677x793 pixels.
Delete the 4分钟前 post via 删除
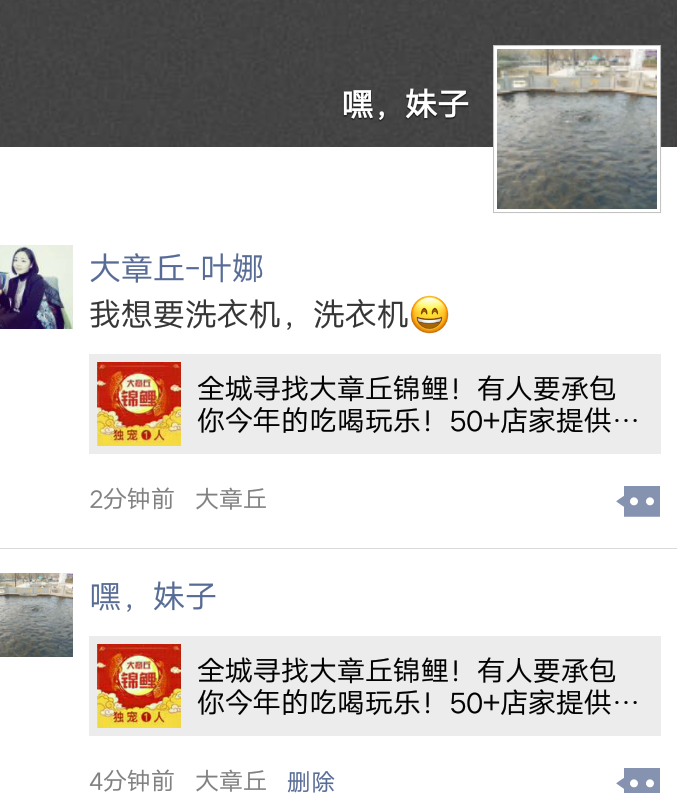click(x=311, y=781)
